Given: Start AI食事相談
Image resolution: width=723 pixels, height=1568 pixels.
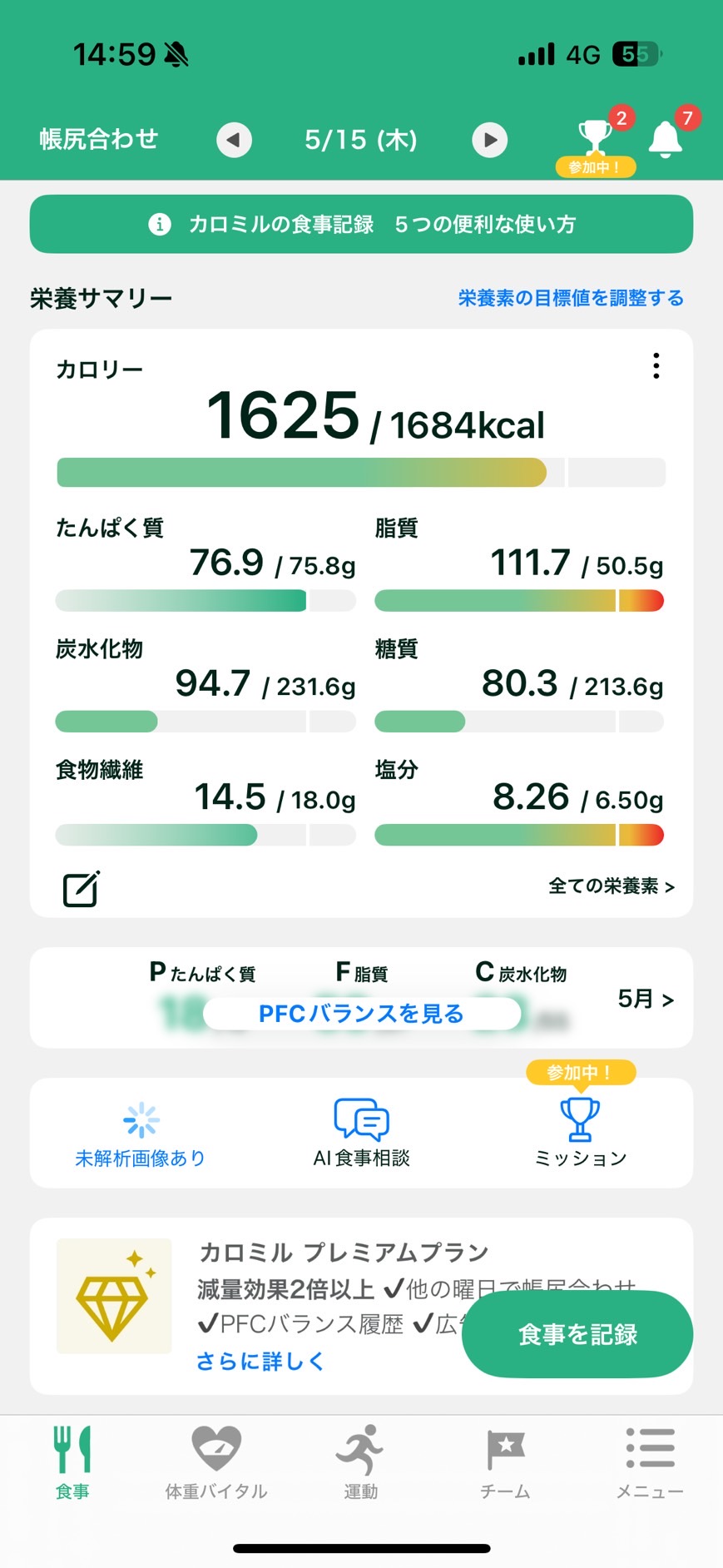Looking at the screenshot, I should [361, 1132].
